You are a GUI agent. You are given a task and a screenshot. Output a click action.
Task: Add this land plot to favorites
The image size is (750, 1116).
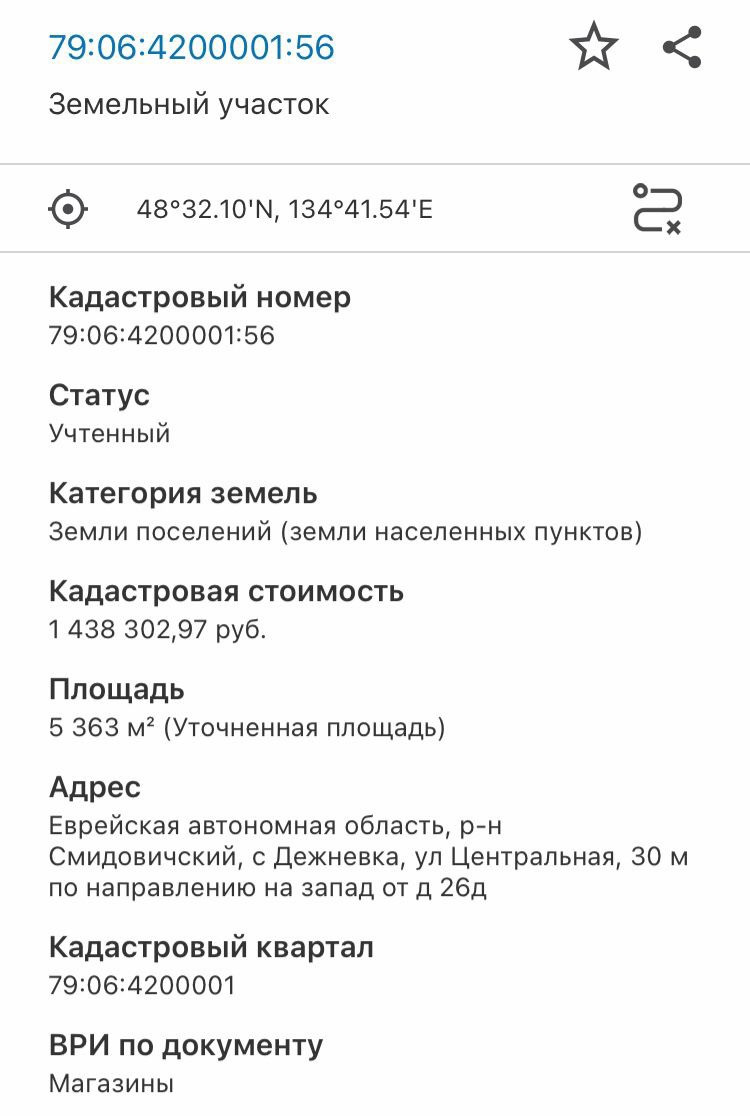pos(593,46)
